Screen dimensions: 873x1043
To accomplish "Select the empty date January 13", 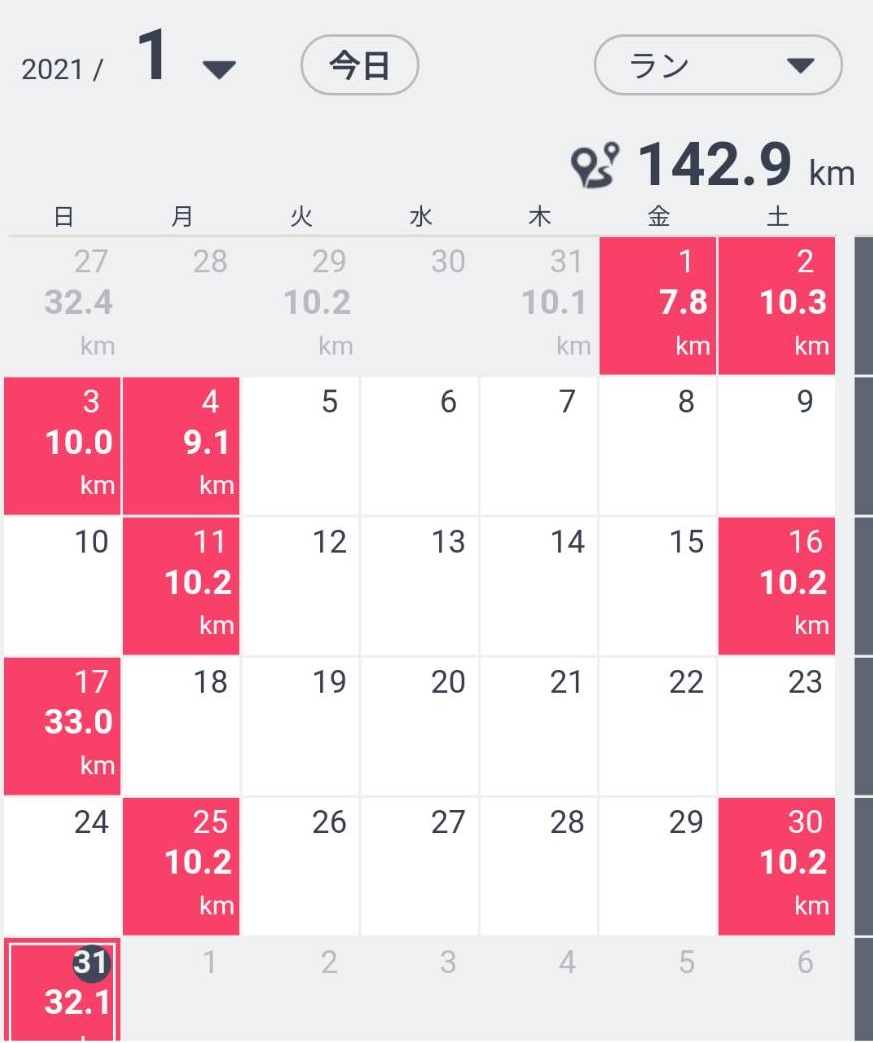I will tap(420, 585).
